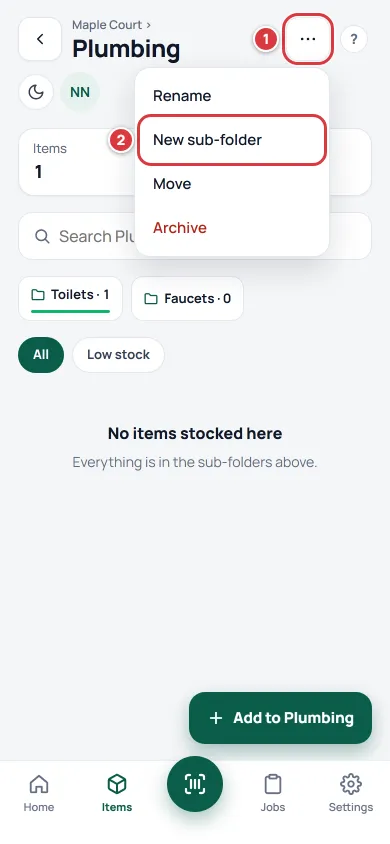The width and height of the screenshot is (390, 844).
Task: Tap the three-dot overflow menu button
Action: [x=308, y=39]
